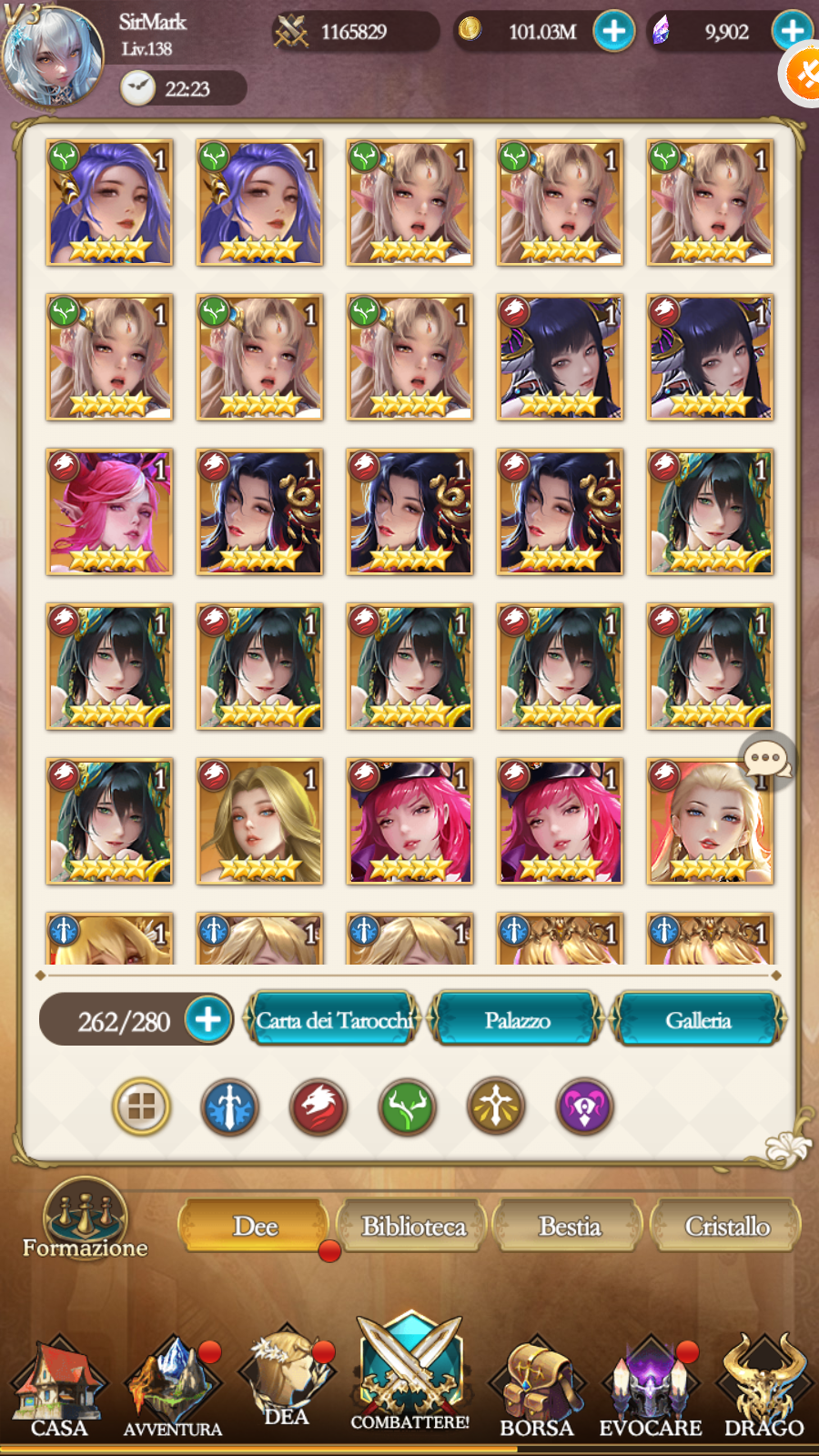
Task: Show all goddesses with the grid filter
Action: click(x=141, y=1107)
